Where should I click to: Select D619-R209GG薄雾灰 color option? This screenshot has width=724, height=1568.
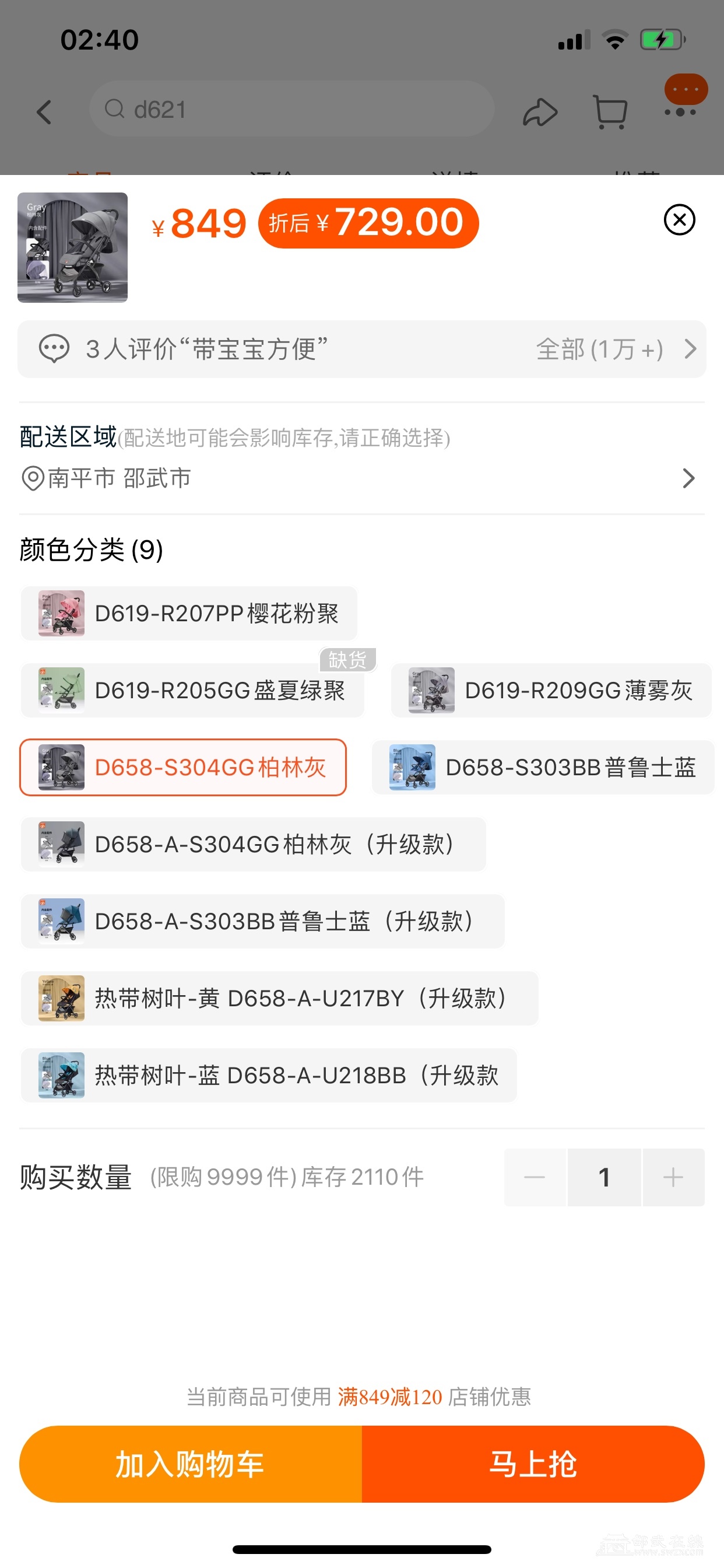click(x=551, y=691)
